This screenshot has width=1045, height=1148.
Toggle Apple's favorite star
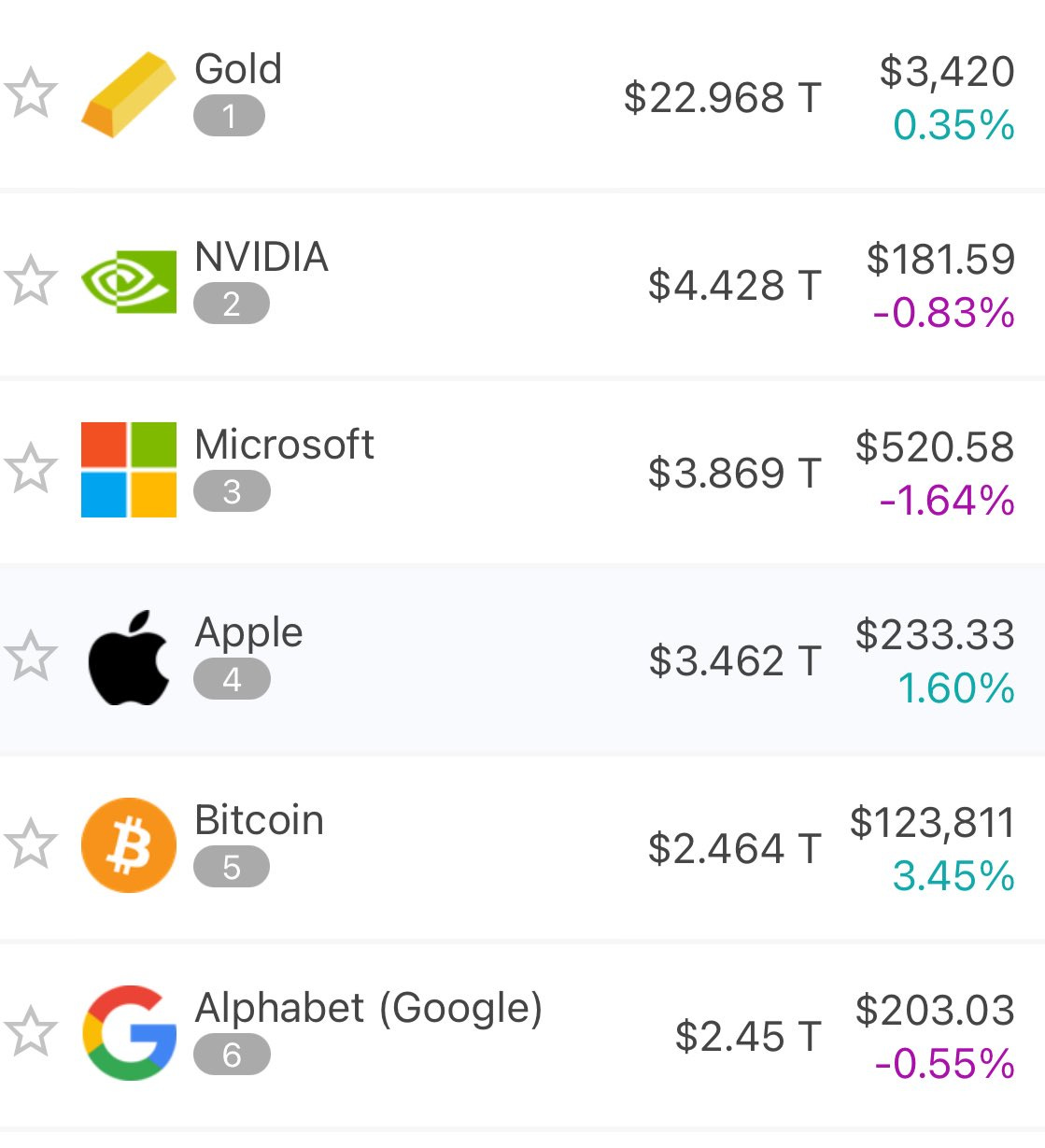pos(31,657)
